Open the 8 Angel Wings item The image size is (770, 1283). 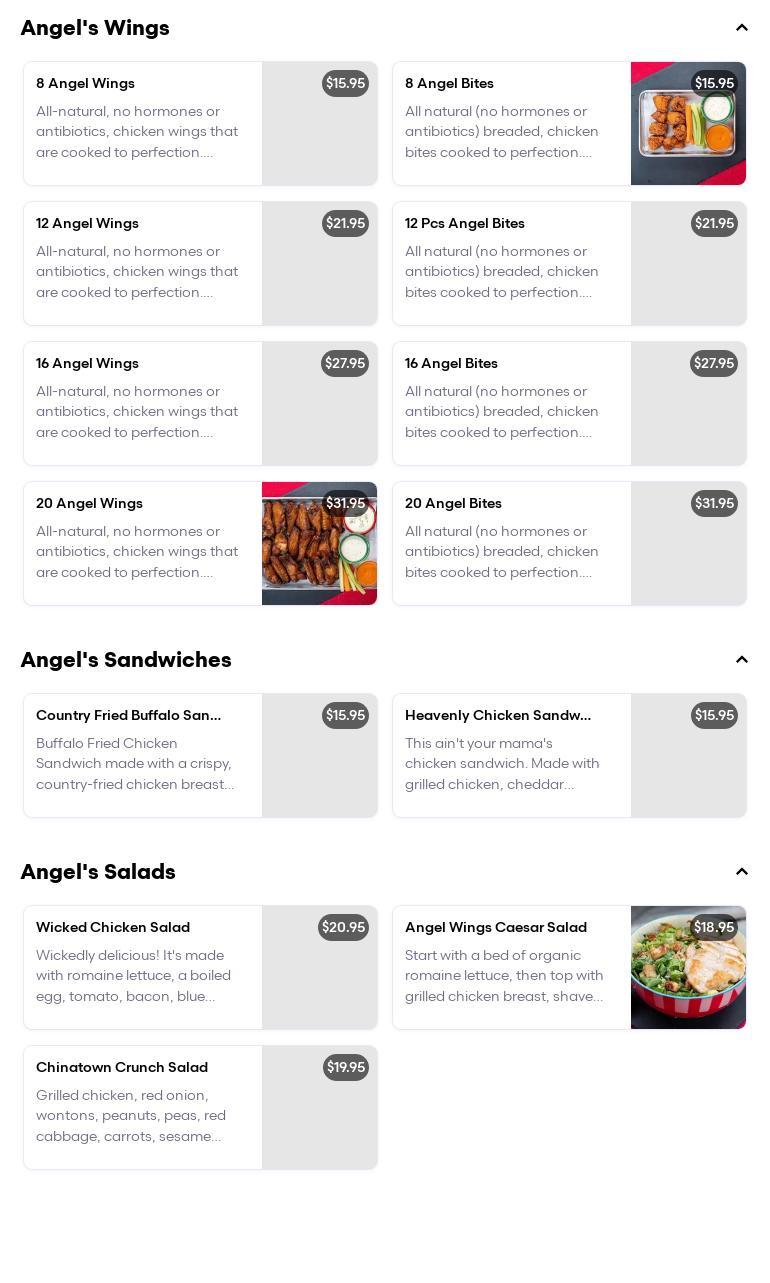[200, 123]
